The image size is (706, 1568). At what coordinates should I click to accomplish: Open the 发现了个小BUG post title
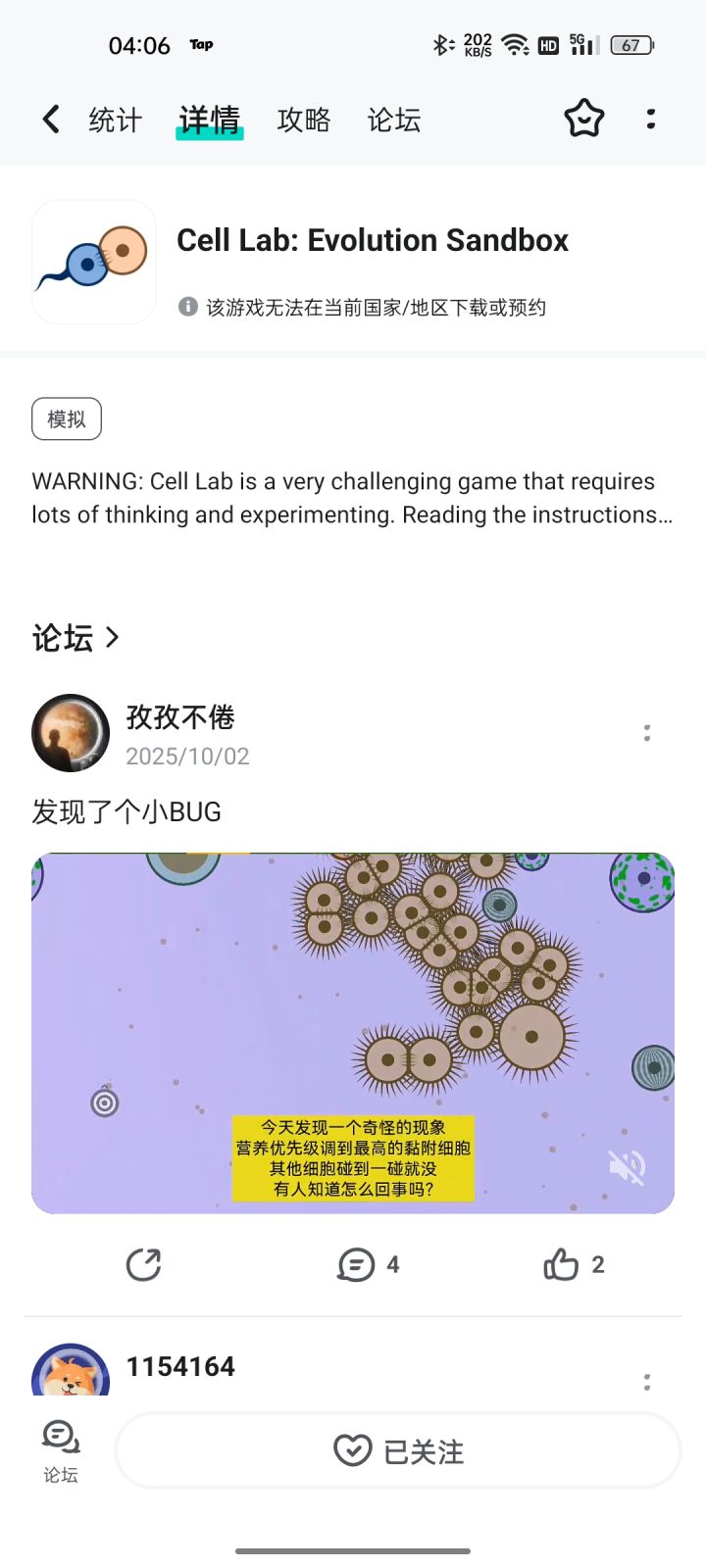[x=126, y=811]
